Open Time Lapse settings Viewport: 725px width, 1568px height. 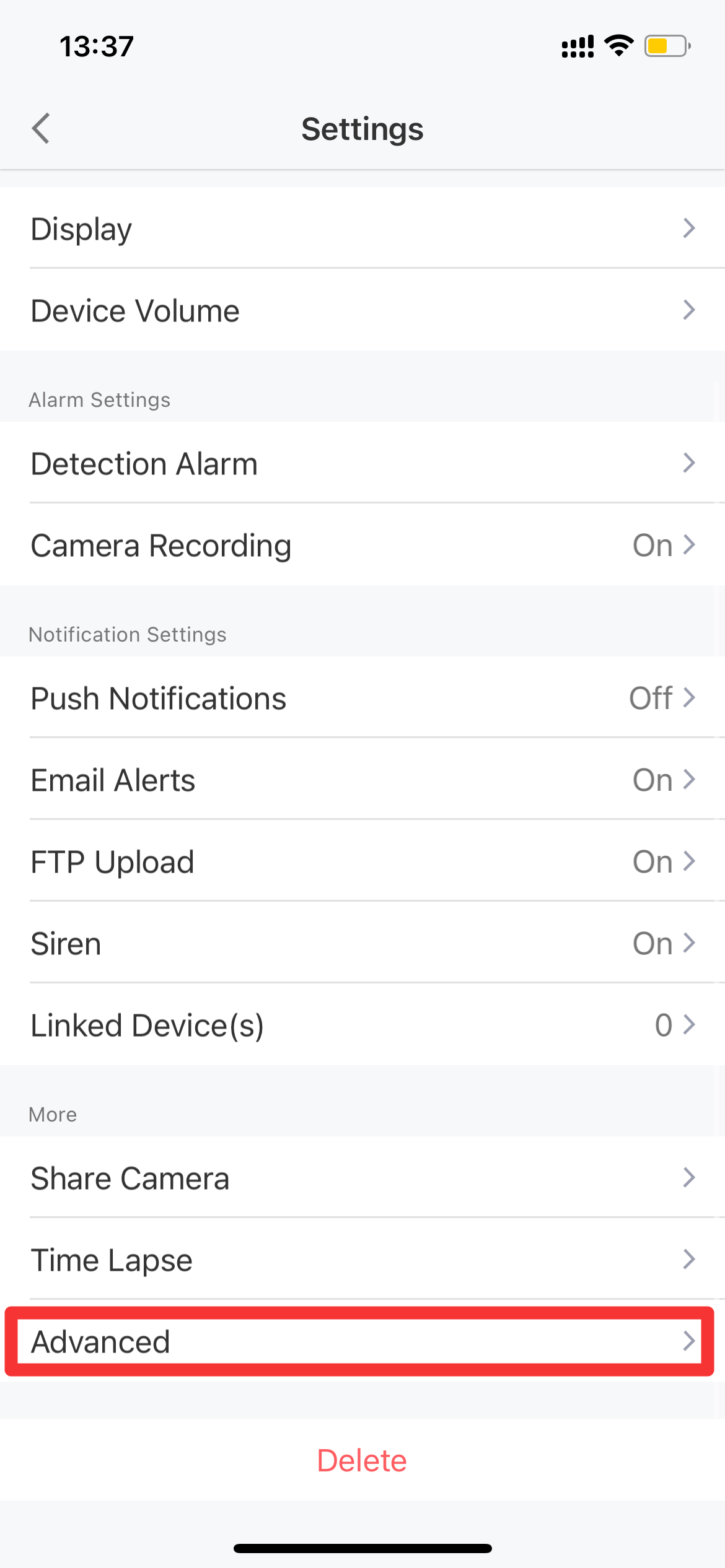[x=362, y=1259]
